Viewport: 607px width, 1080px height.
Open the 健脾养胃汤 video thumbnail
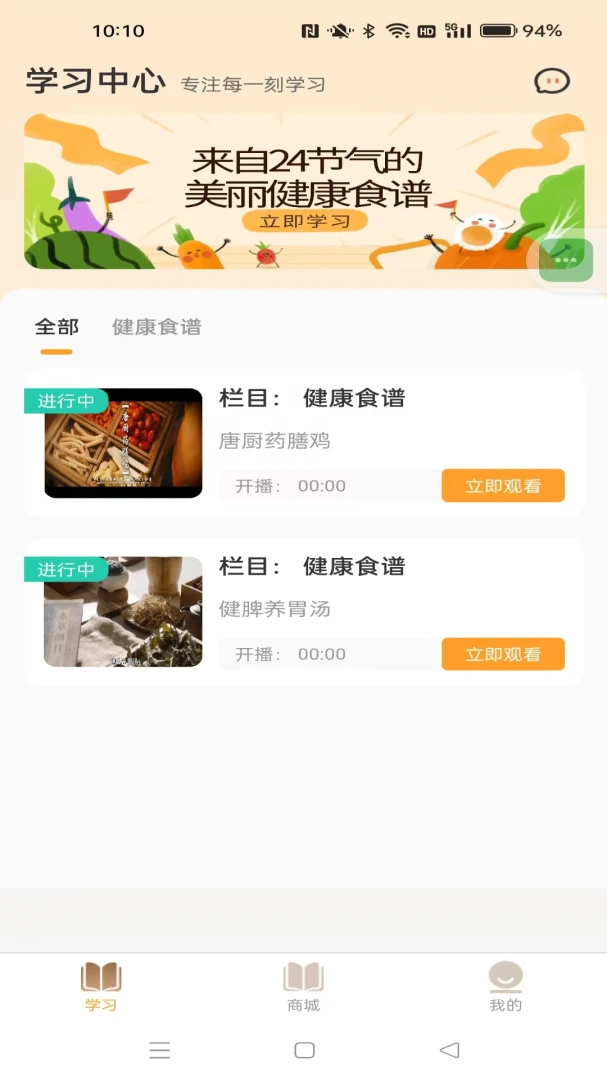tap(123, 612)
